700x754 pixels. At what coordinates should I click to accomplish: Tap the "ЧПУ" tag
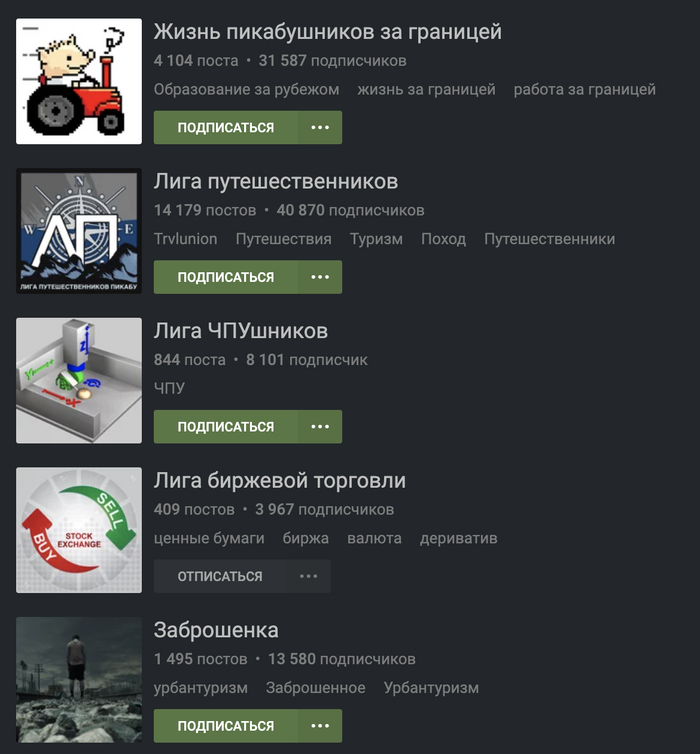tap(169, 388)
